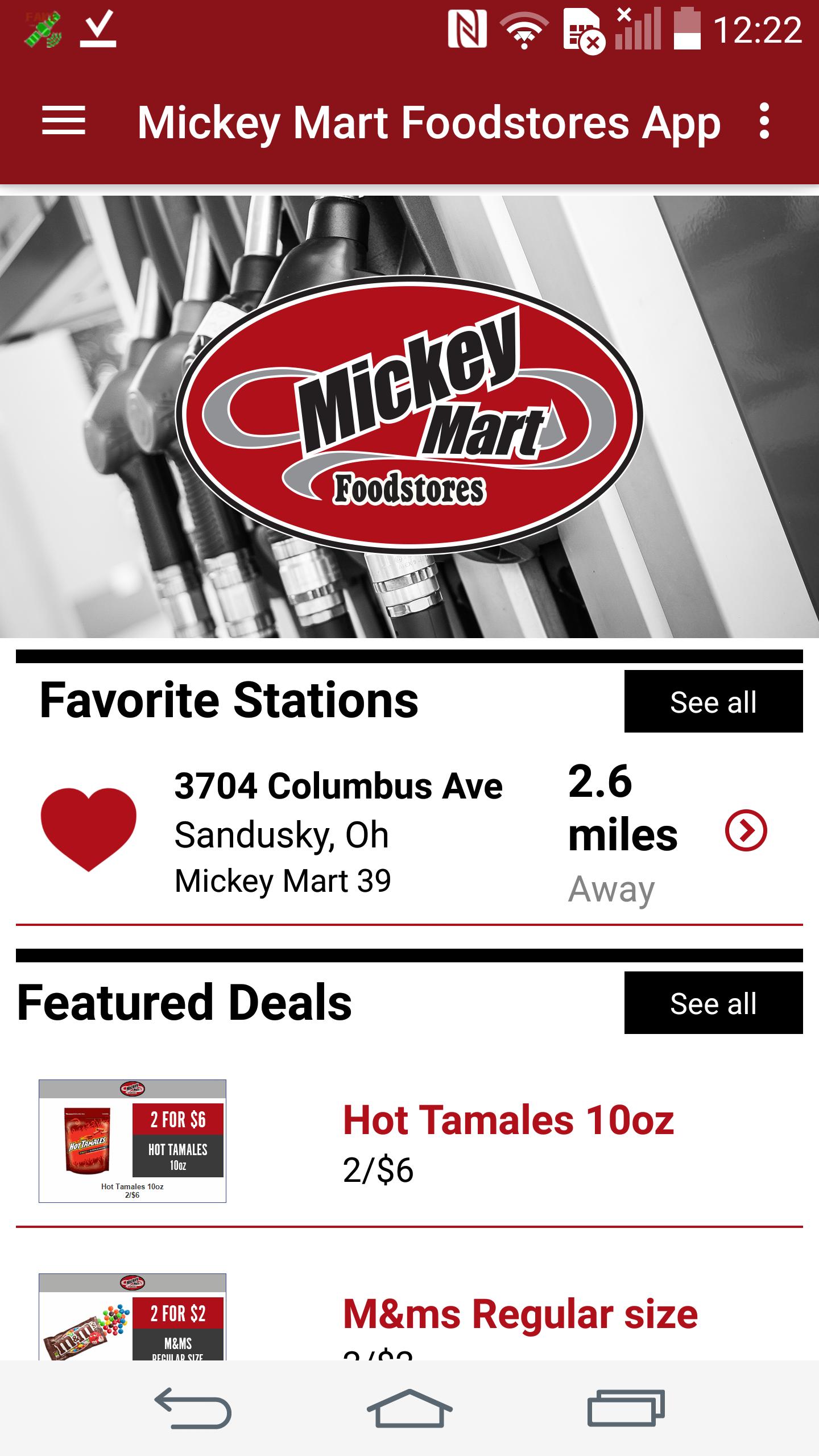Open the three-dot overflow menu

tap(764, 121)
